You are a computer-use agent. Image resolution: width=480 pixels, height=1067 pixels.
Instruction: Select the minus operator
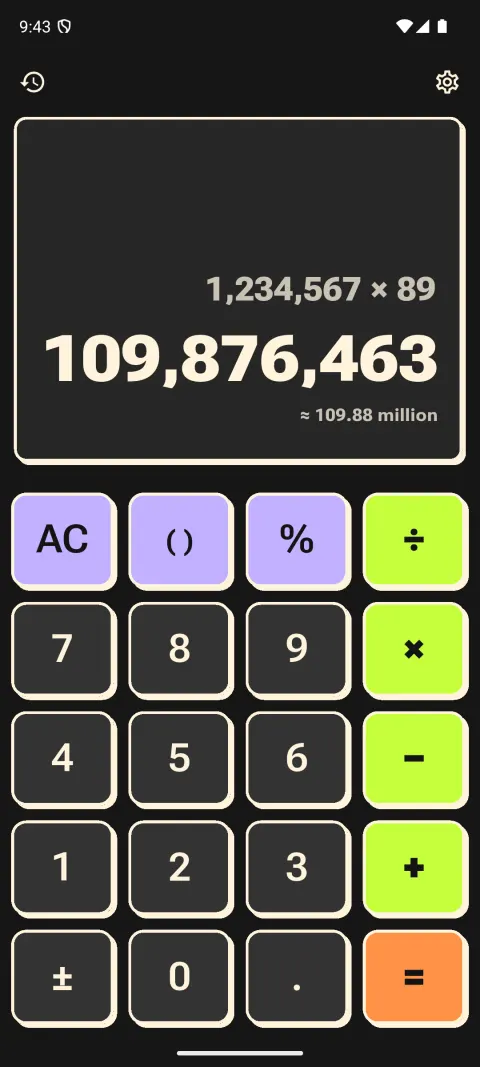[414, 758]
